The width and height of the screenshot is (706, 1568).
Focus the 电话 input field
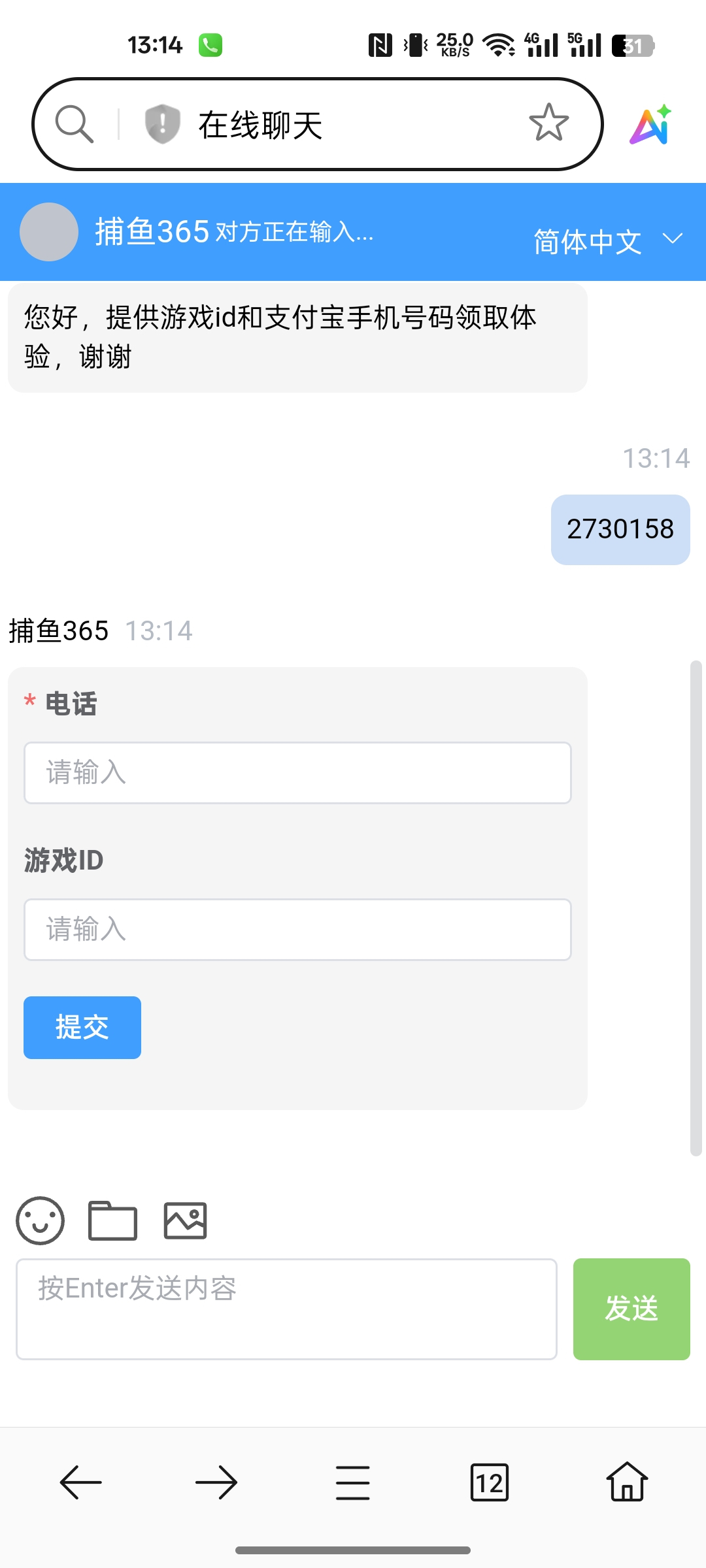(x=297, y=773)
